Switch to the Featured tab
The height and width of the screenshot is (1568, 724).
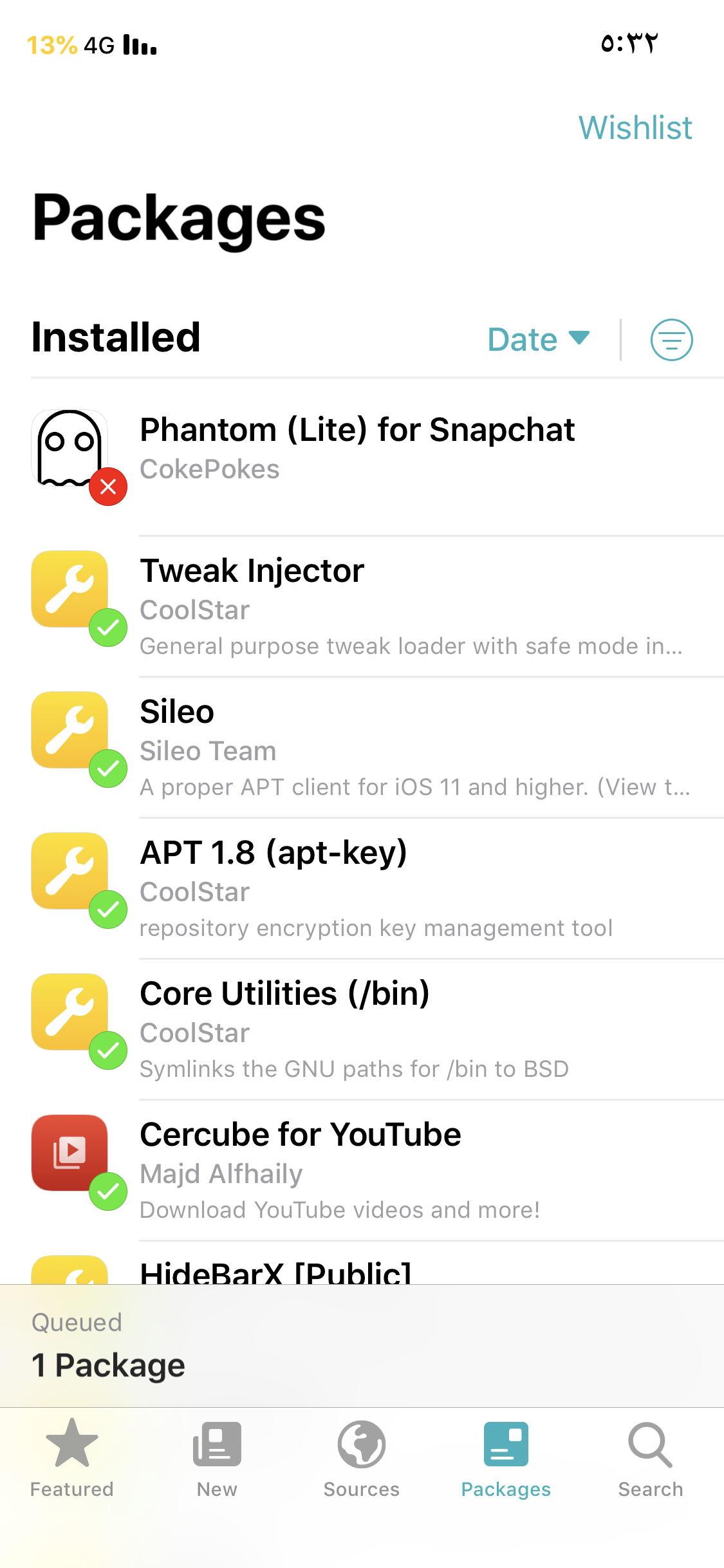72,1459
